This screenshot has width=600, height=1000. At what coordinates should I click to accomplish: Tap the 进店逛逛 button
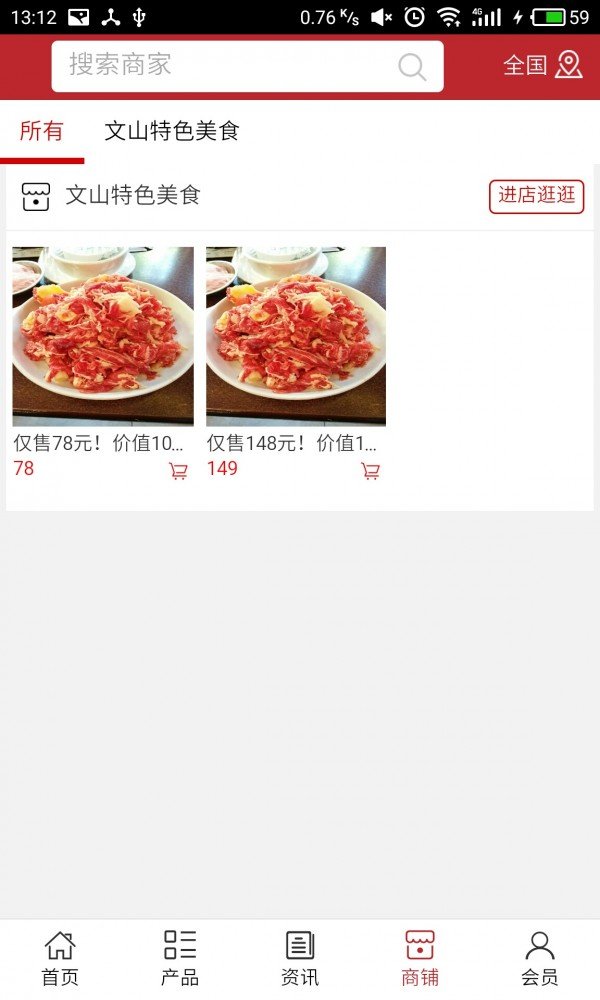pyautogui.click(x=536, y=196)
